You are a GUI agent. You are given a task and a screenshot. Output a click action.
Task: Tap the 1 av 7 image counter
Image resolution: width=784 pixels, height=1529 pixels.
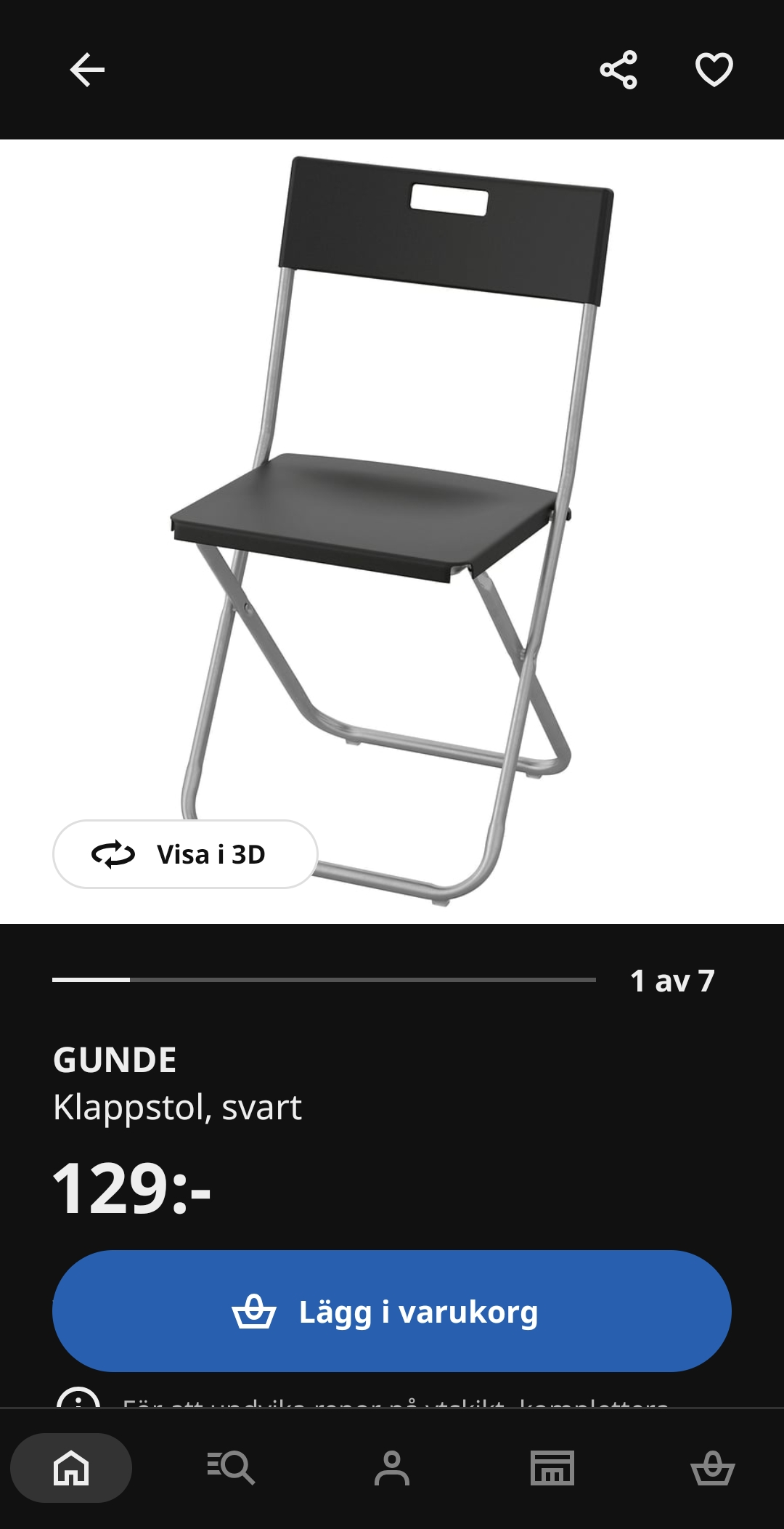674,980
